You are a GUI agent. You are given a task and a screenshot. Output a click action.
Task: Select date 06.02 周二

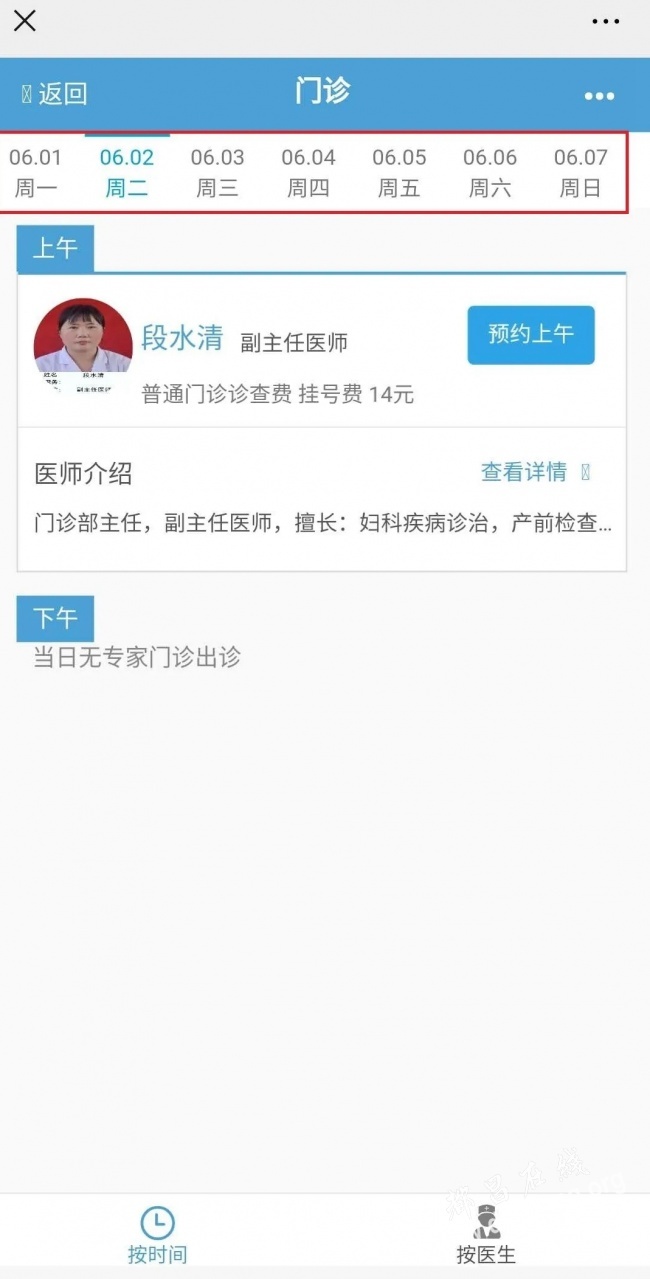127,172
